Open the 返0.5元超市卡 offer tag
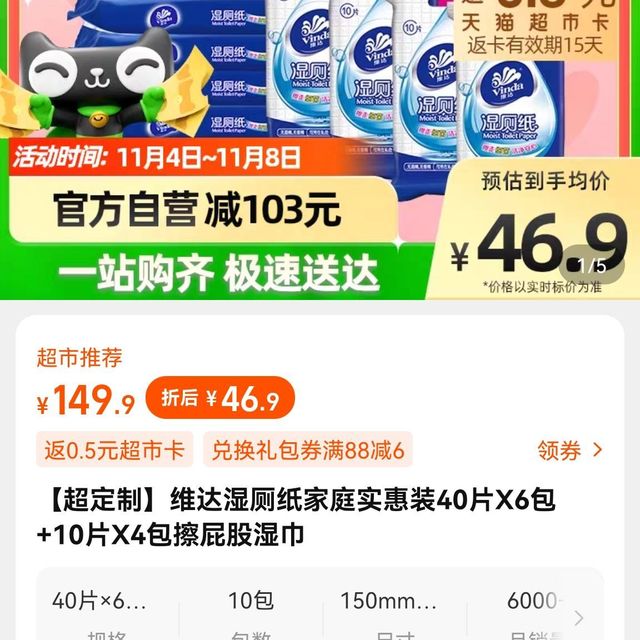Screen dimensions: 640x640 coord(115,450)
